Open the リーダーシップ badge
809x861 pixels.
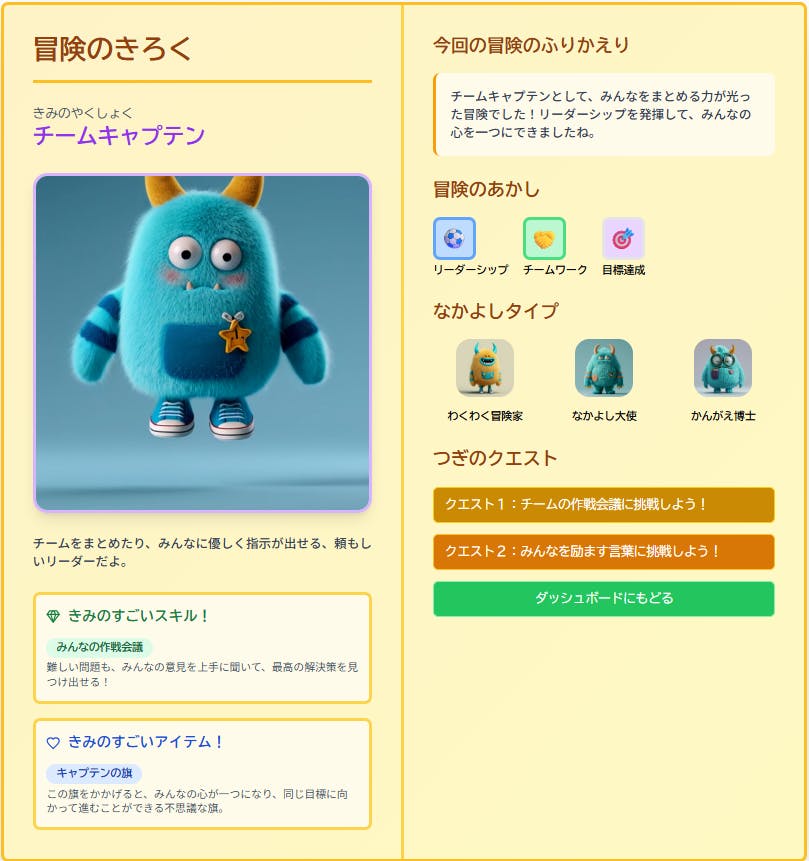pyautogui.click(x=454, y=238)
